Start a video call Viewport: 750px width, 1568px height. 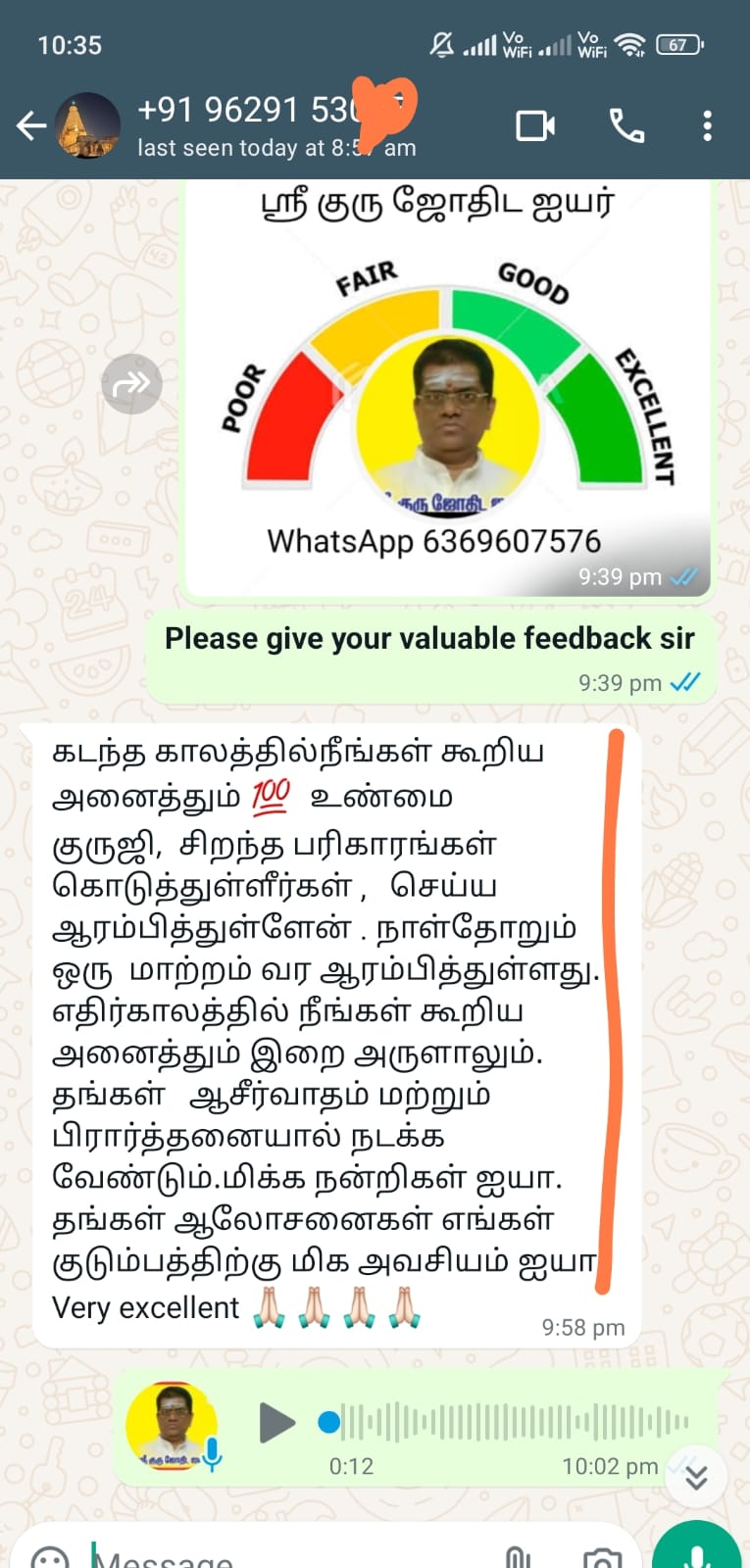pos(535,126)
